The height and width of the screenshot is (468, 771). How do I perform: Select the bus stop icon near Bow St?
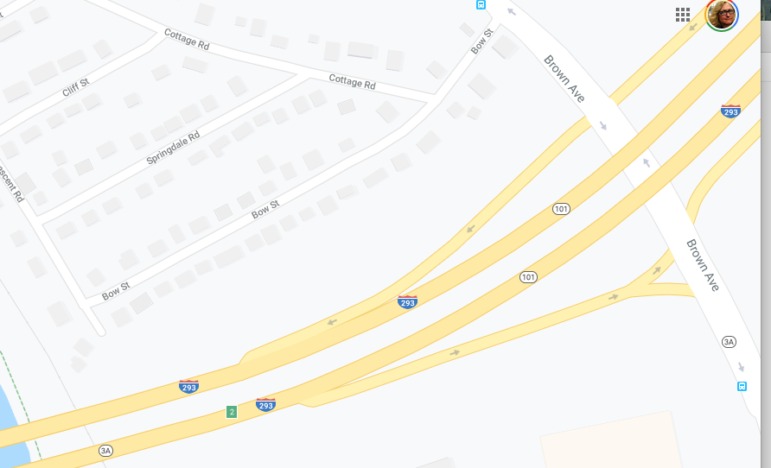pos(482,4)
